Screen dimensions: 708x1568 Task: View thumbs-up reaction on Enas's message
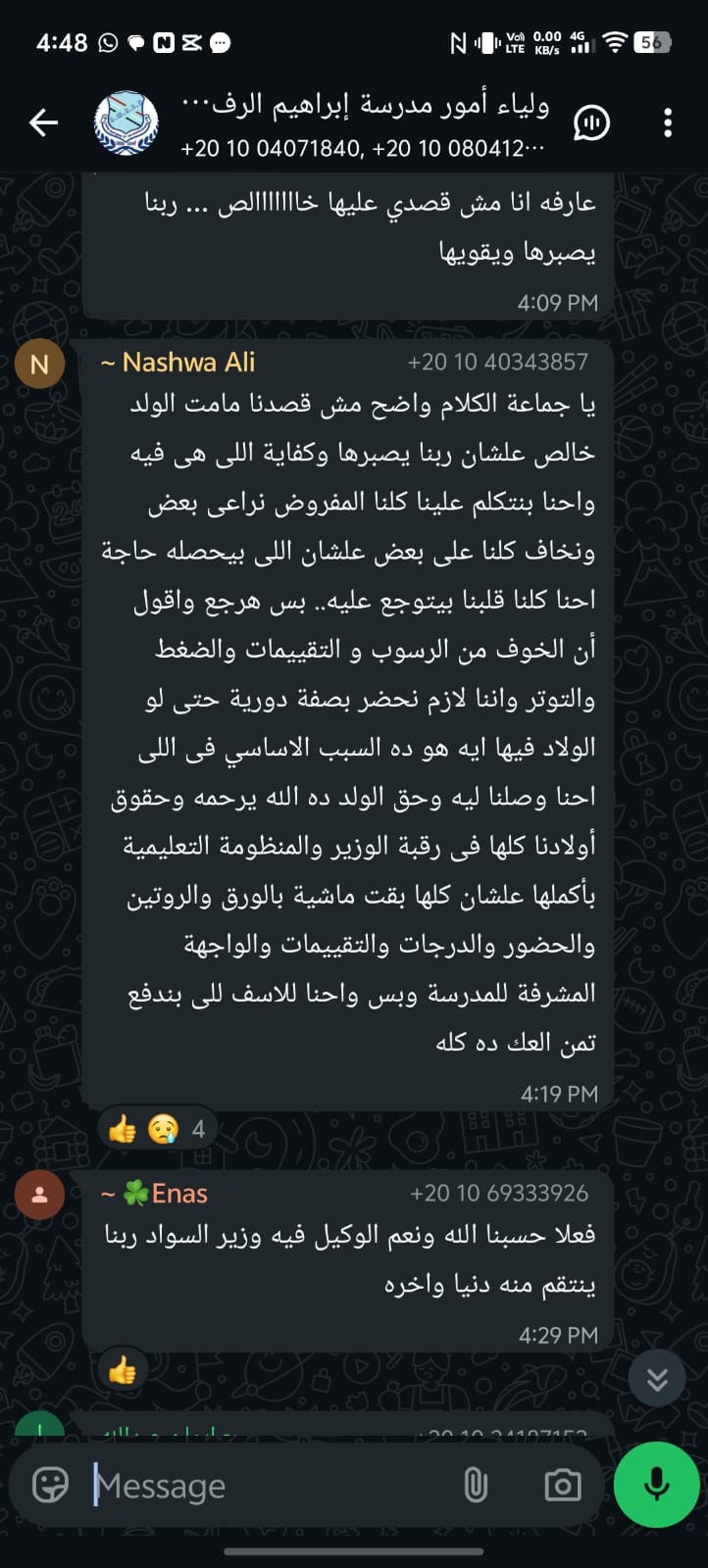[x=123, y=1370]
